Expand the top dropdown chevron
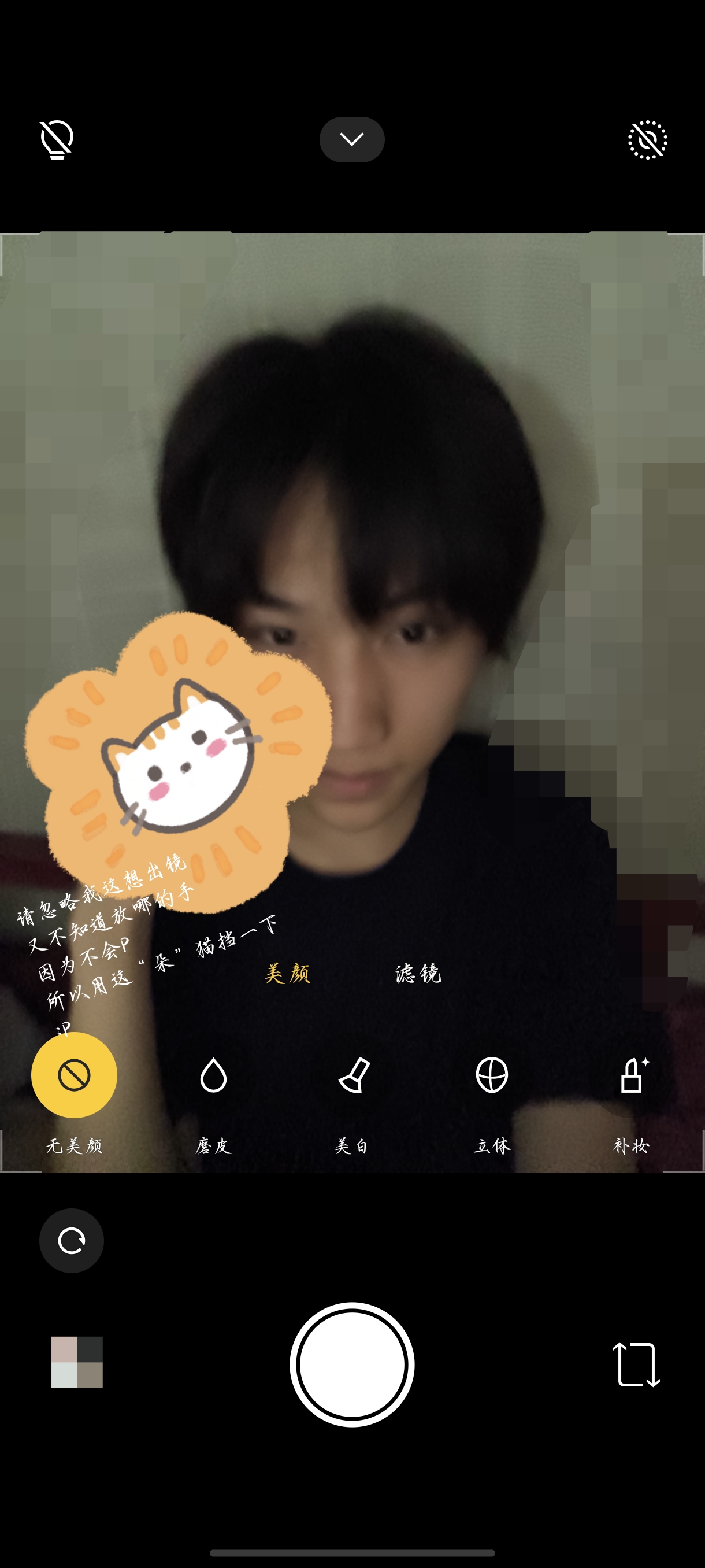 [351, 139]
